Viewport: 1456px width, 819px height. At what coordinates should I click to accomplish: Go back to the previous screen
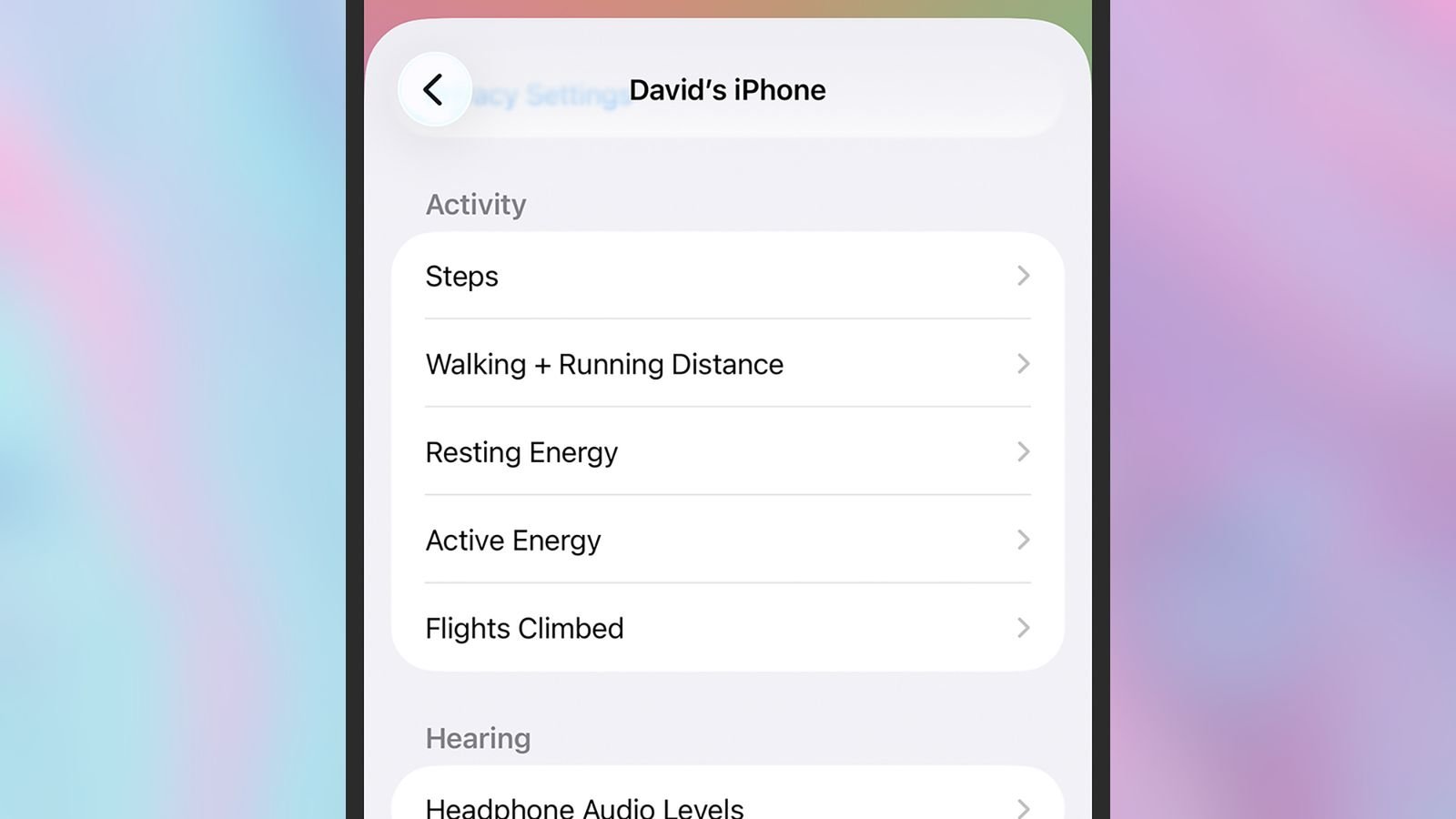pyautogui.click(x=434, y=90)
